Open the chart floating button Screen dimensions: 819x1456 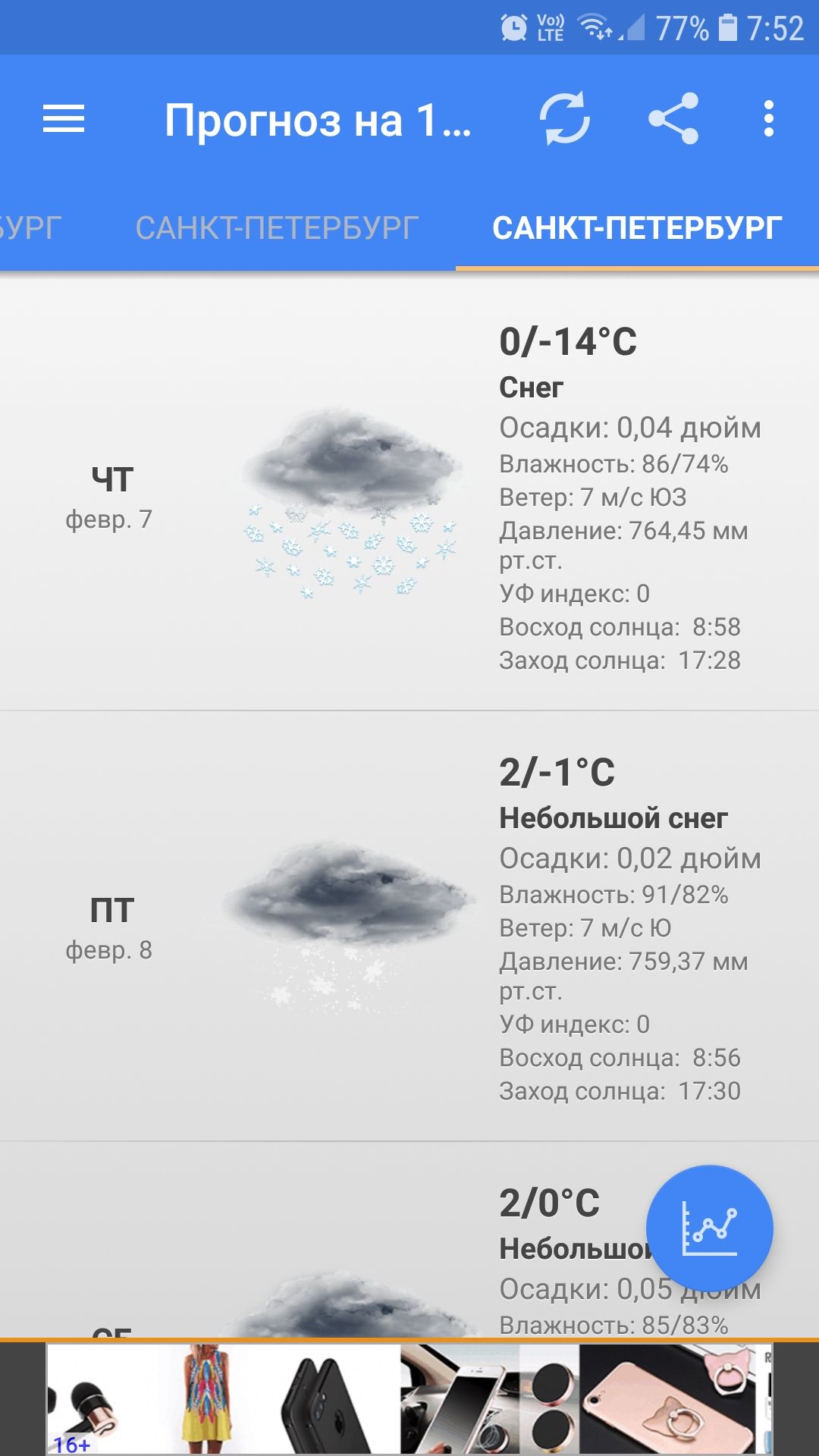[709, 1228]
